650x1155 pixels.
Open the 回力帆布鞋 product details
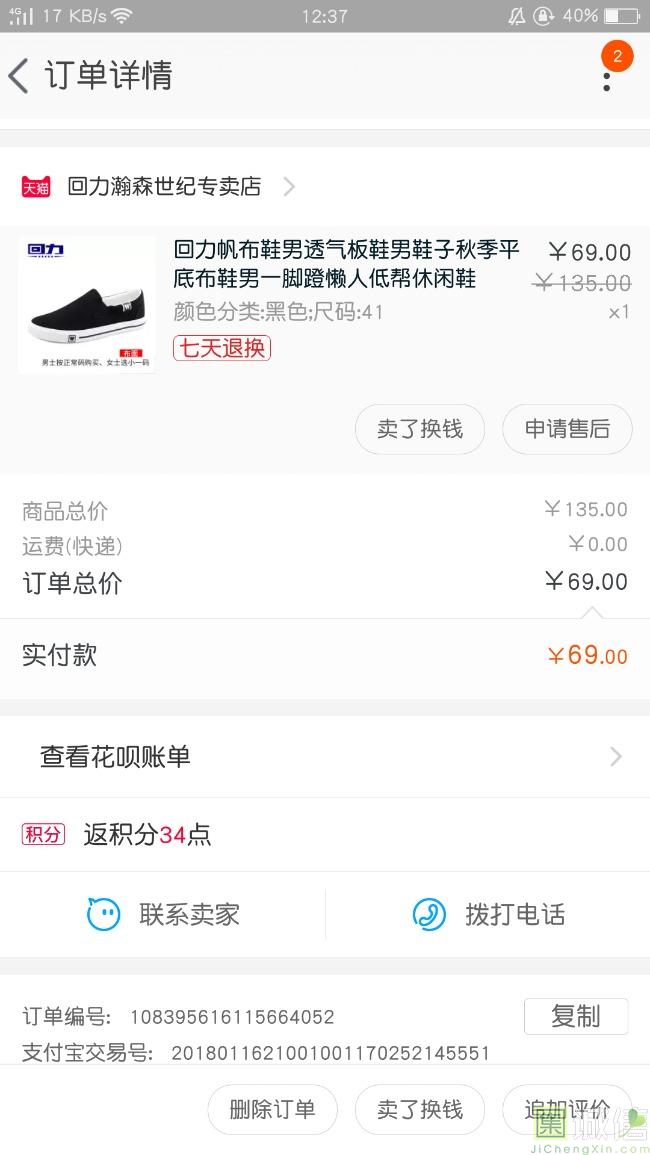pyautogui.click(x=345, y=264)
